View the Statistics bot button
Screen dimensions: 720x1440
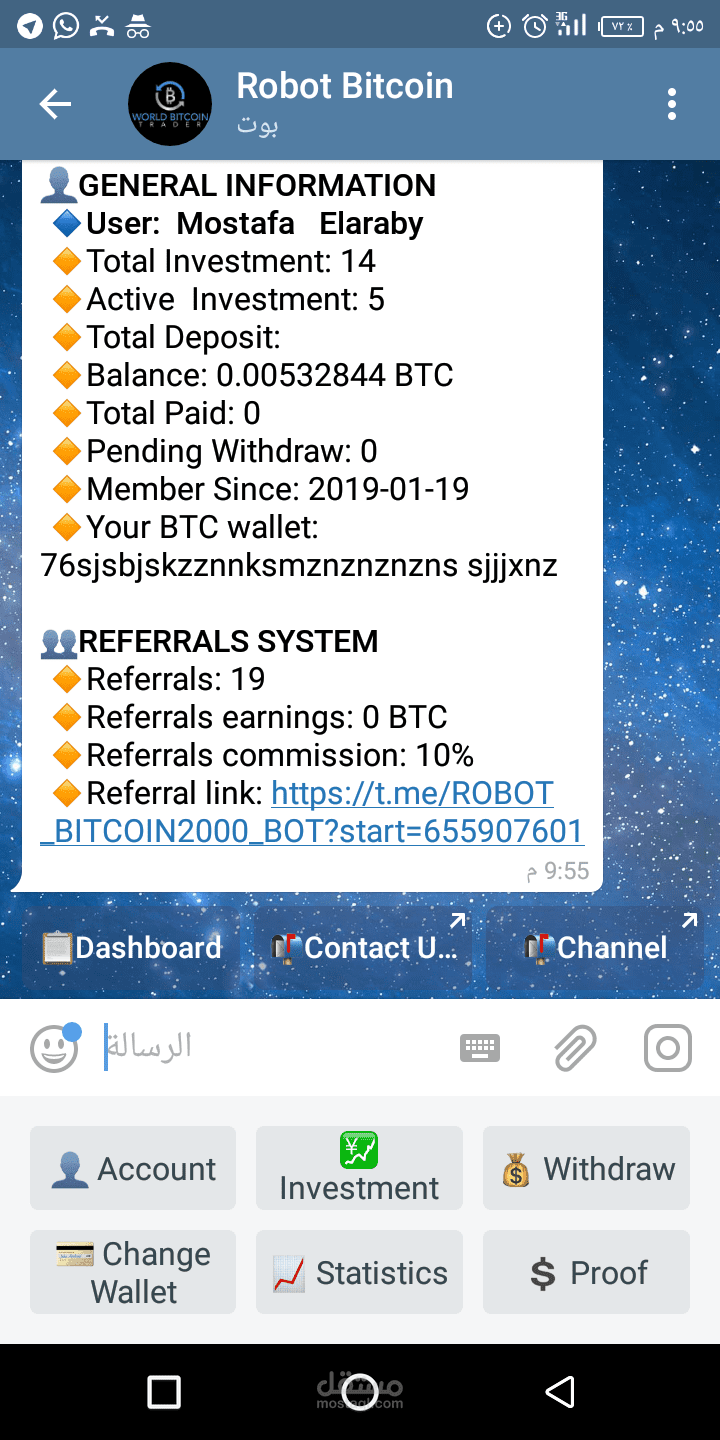[359, 1272]
